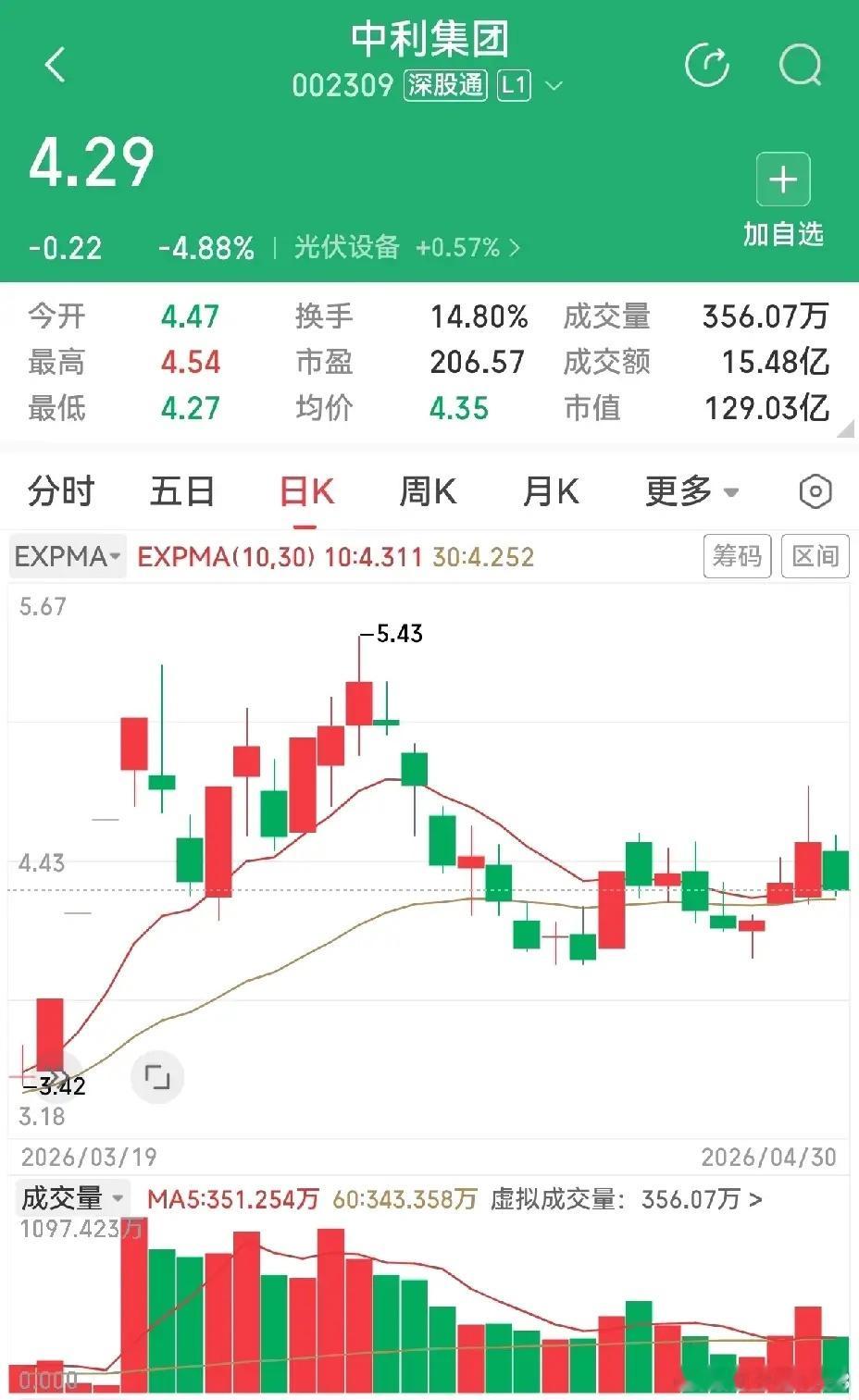
Task: Refresh the stock quote
Action: (x=707, y=65)
